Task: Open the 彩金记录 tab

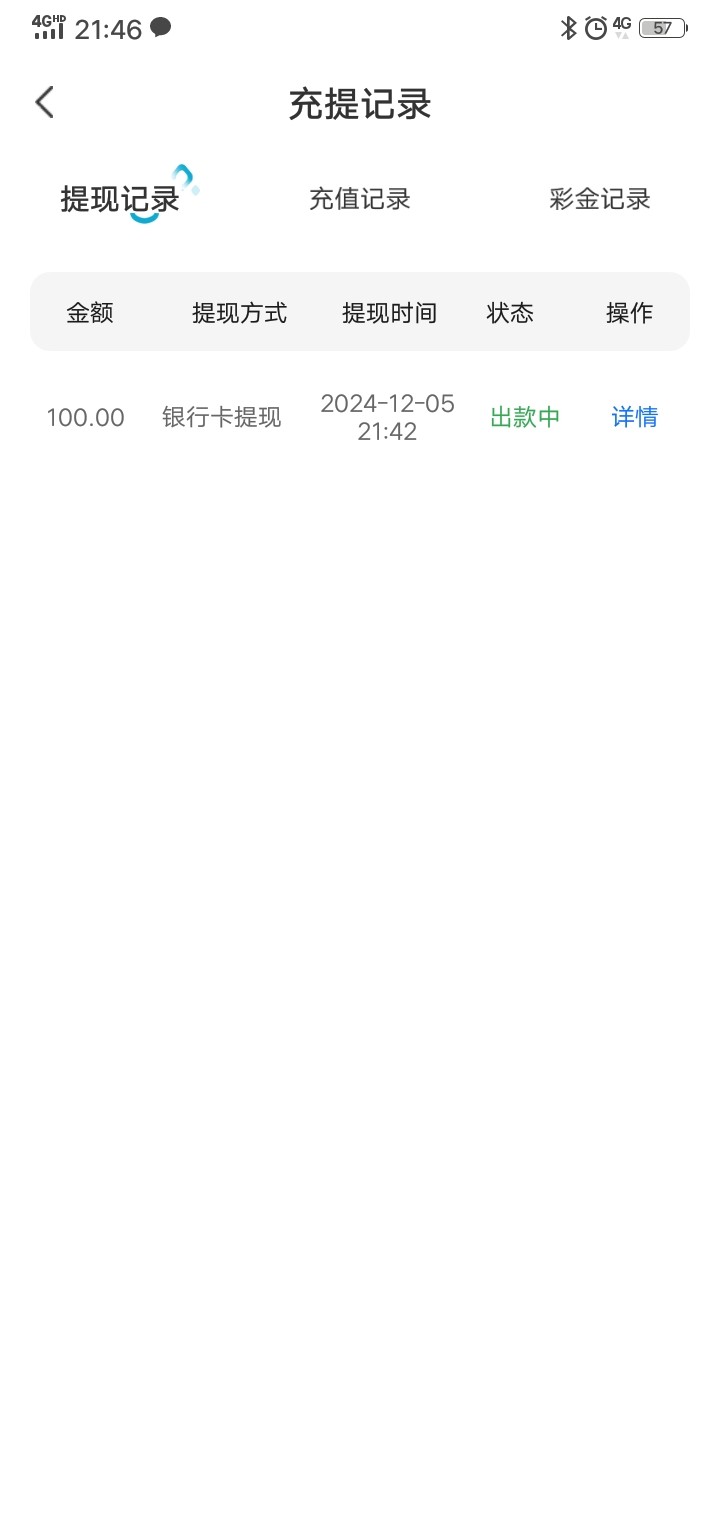Action: [x=600, y=199]
